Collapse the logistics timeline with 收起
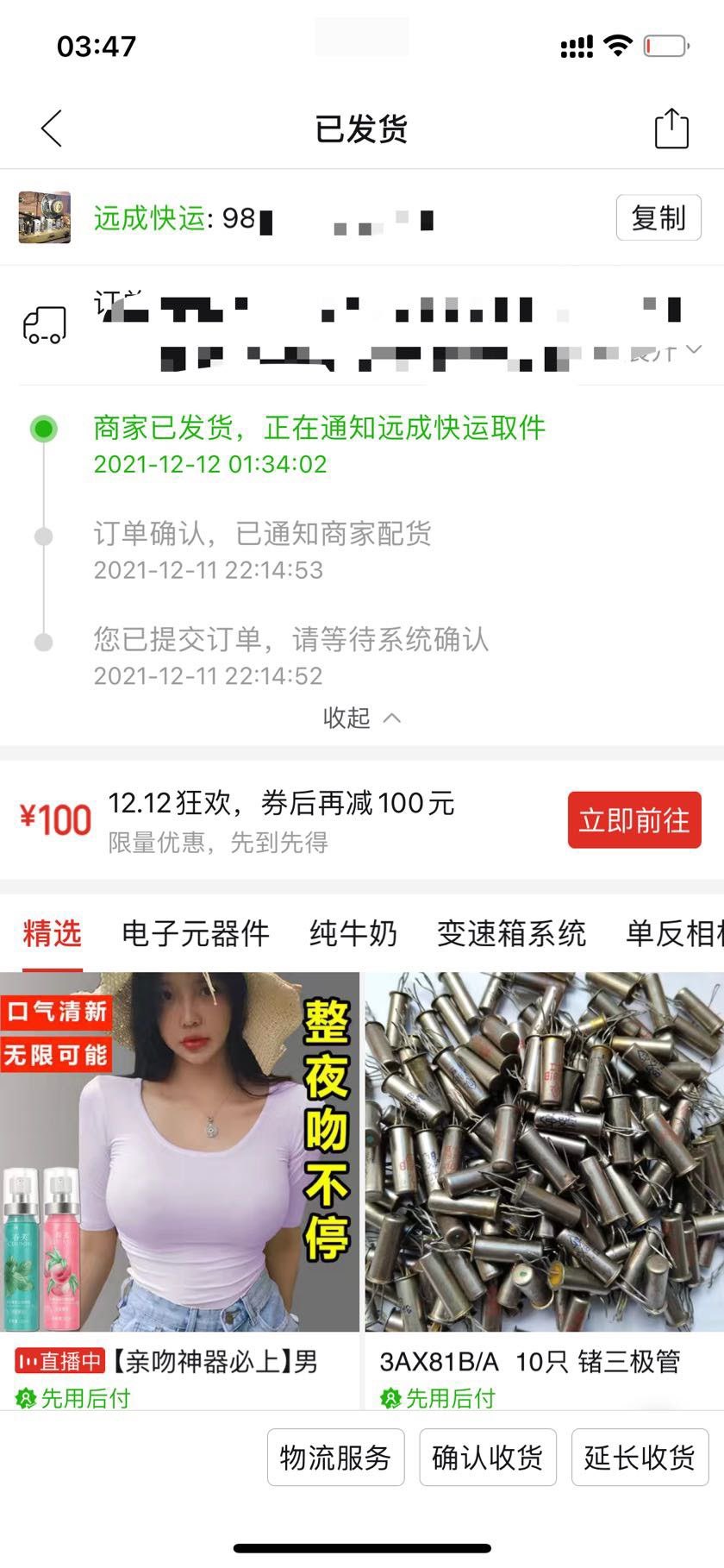Screen dimensions: 724x1568 (x=361, y=718)
